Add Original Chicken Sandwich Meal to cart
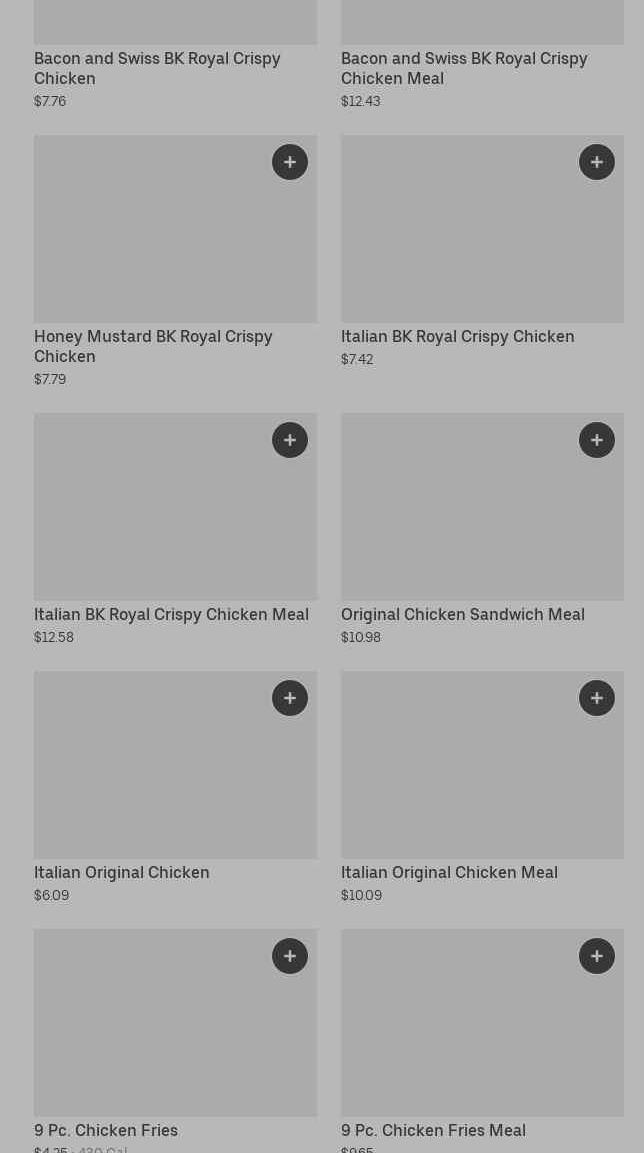This screenshot has height=1153, width=644. (596, 440)
